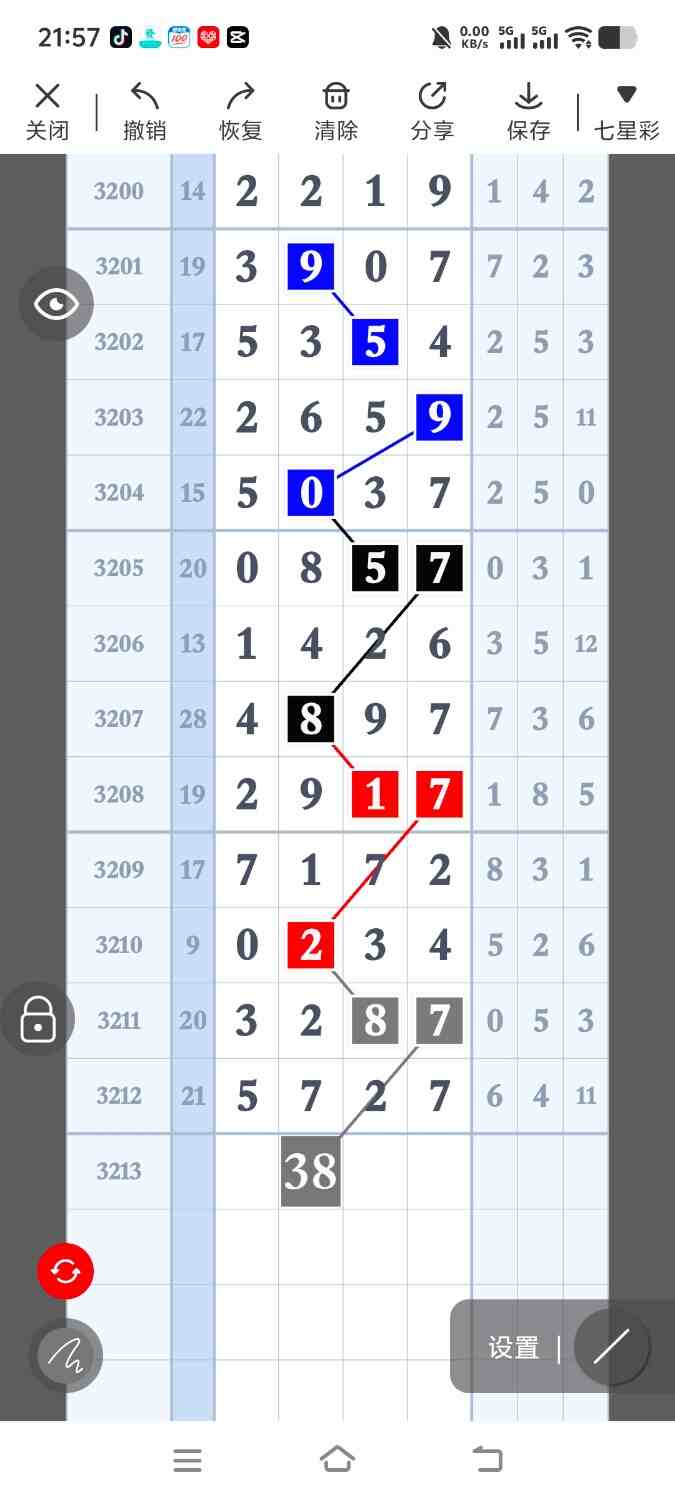Go to the home screen
The image size is (675, 1500).
click(337, 1460)
